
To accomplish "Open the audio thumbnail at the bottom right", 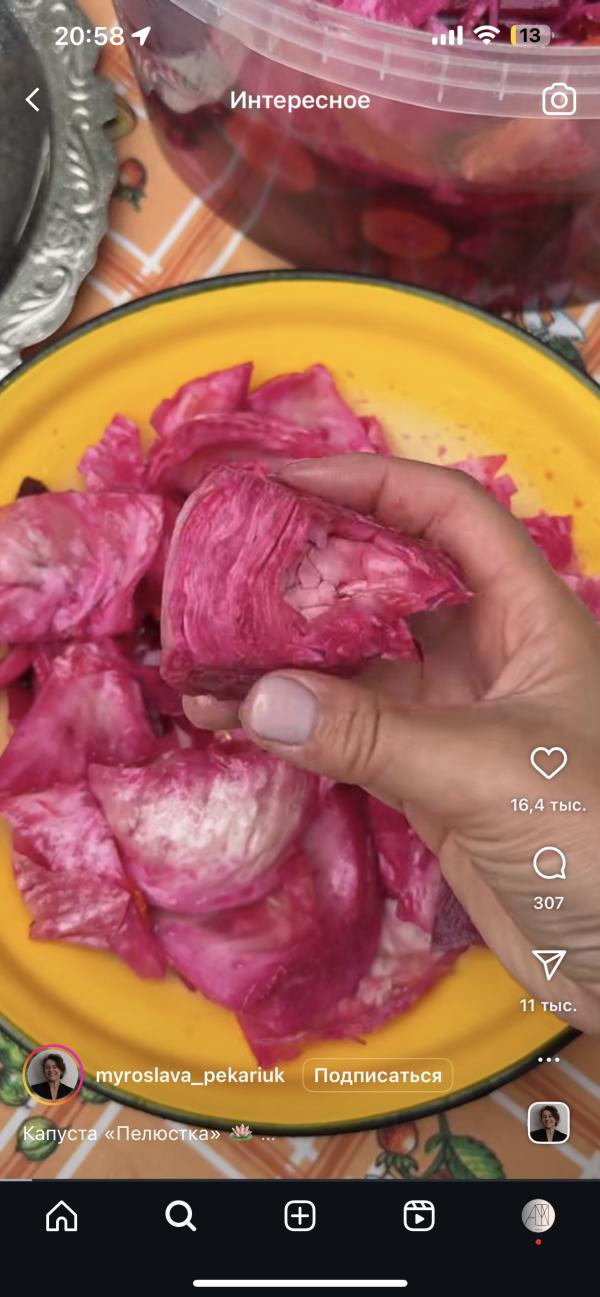I will point(548,1123).
